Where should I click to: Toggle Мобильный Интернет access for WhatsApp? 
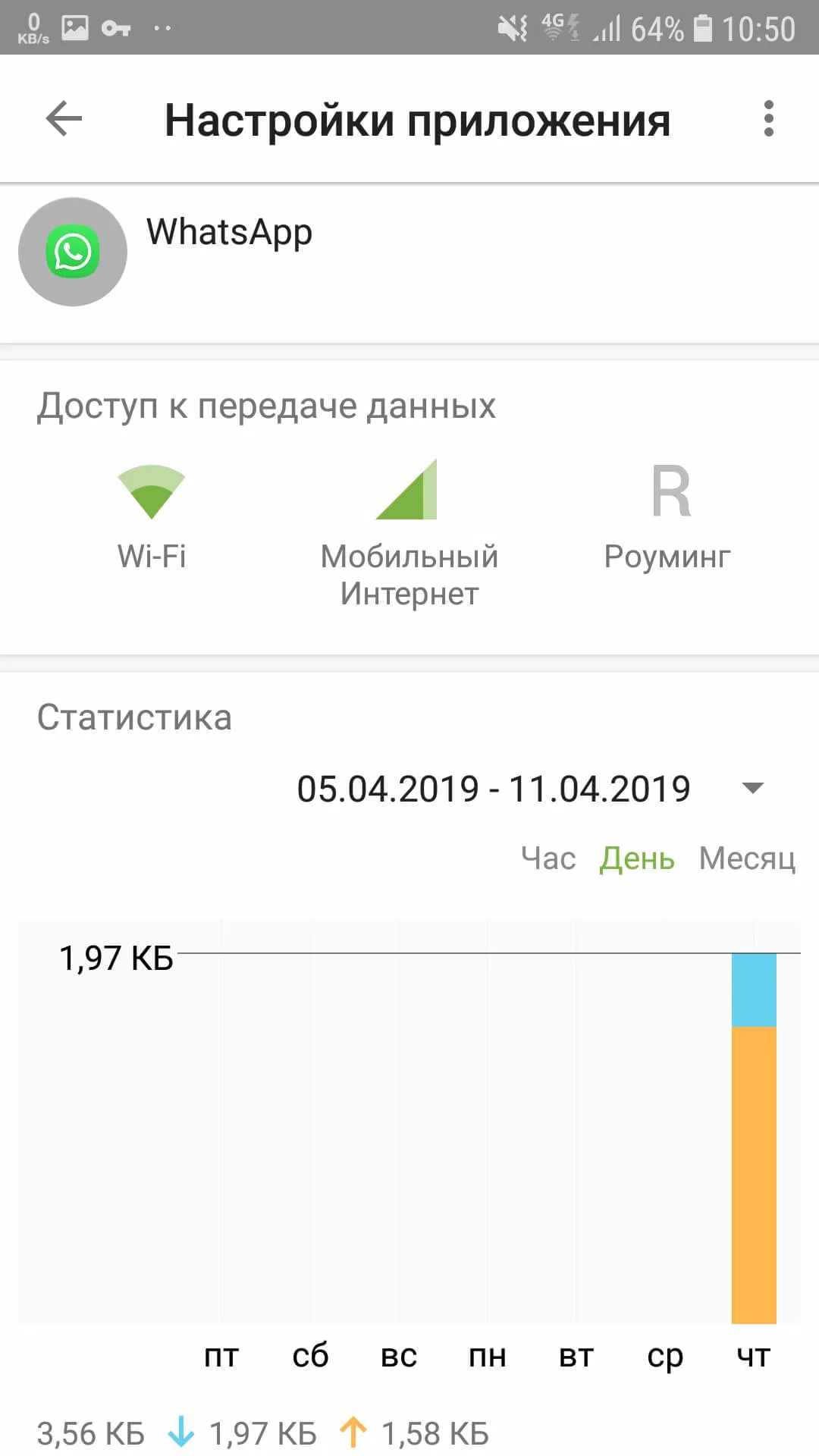tap(409, 531)
